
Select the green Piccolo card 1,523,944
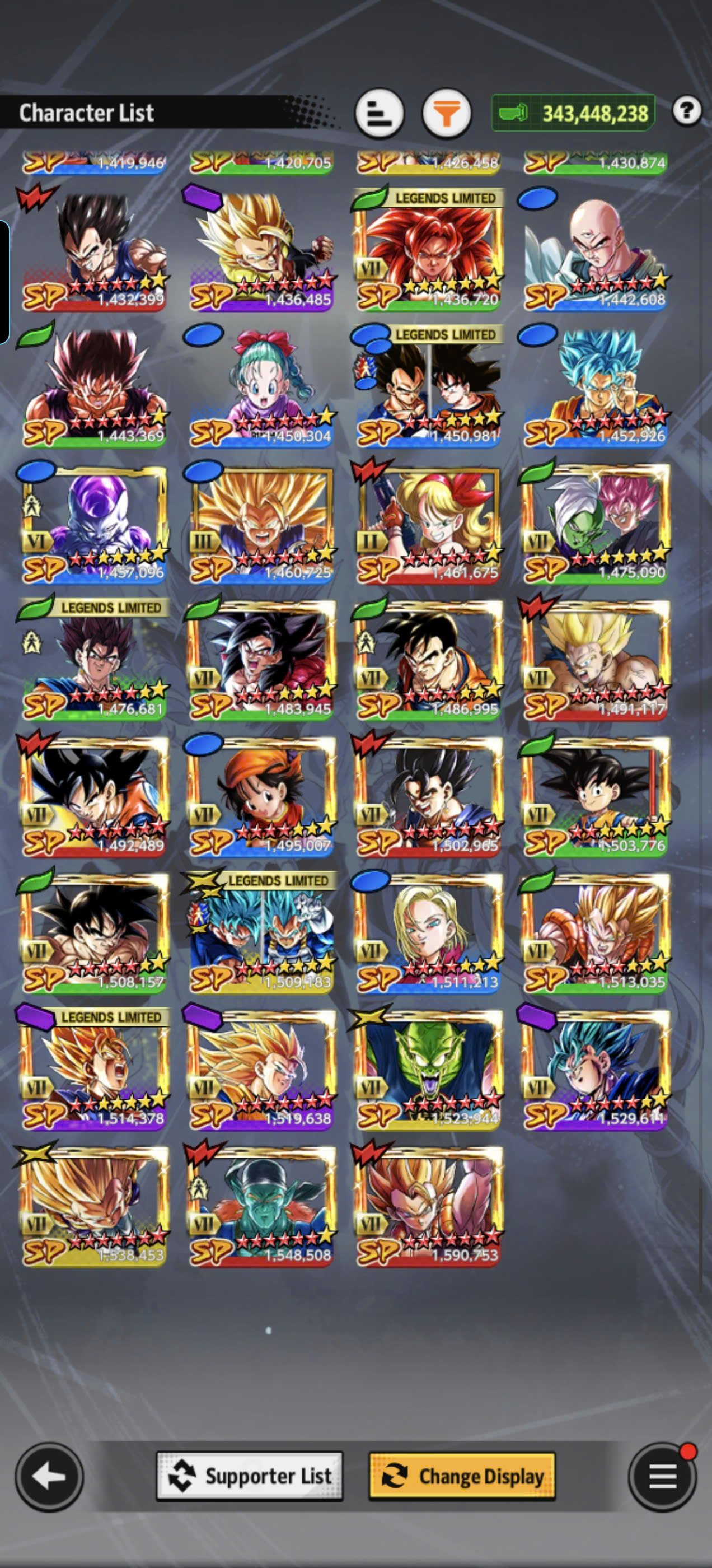[x=428, y=1070]
